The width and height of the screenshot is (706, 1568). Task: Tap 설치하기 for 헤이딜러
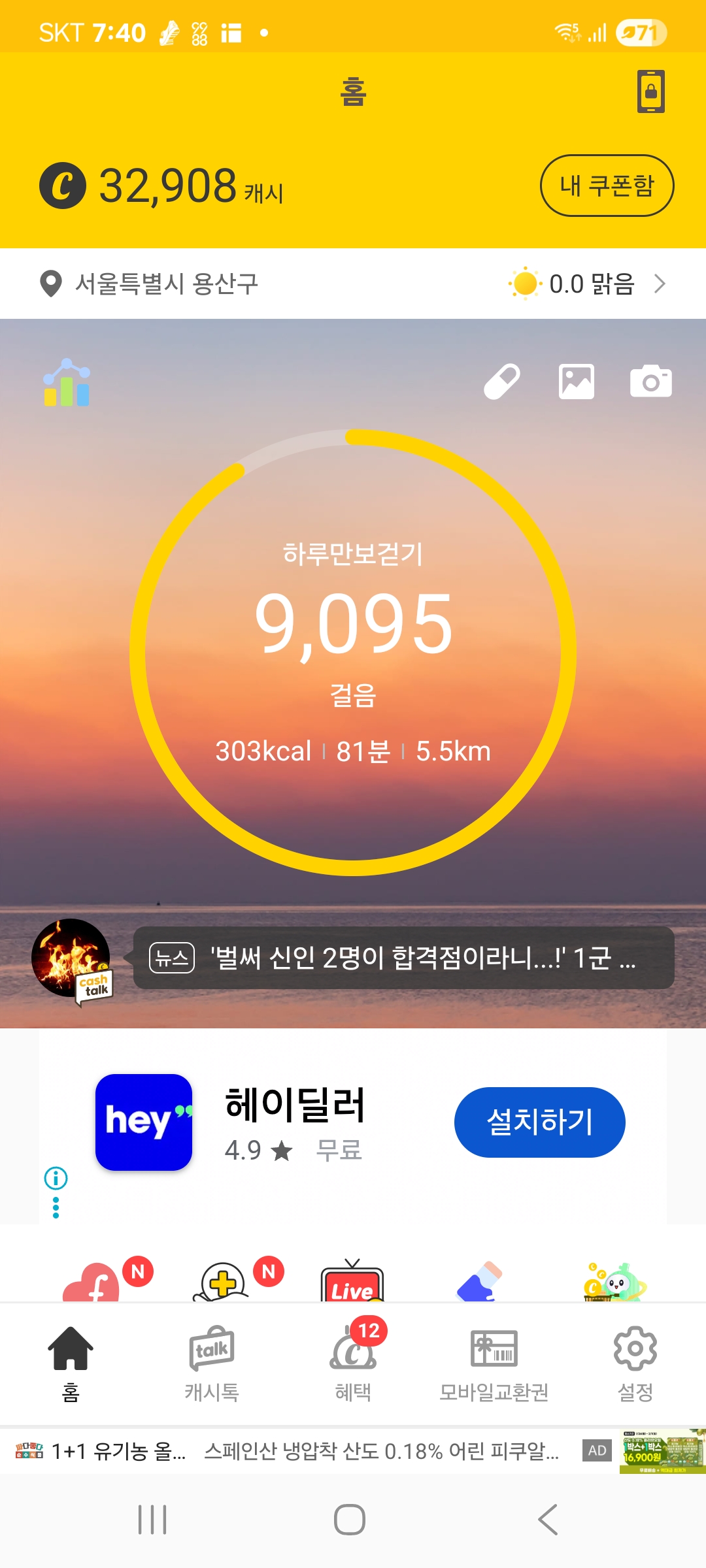coord(539,1122)
